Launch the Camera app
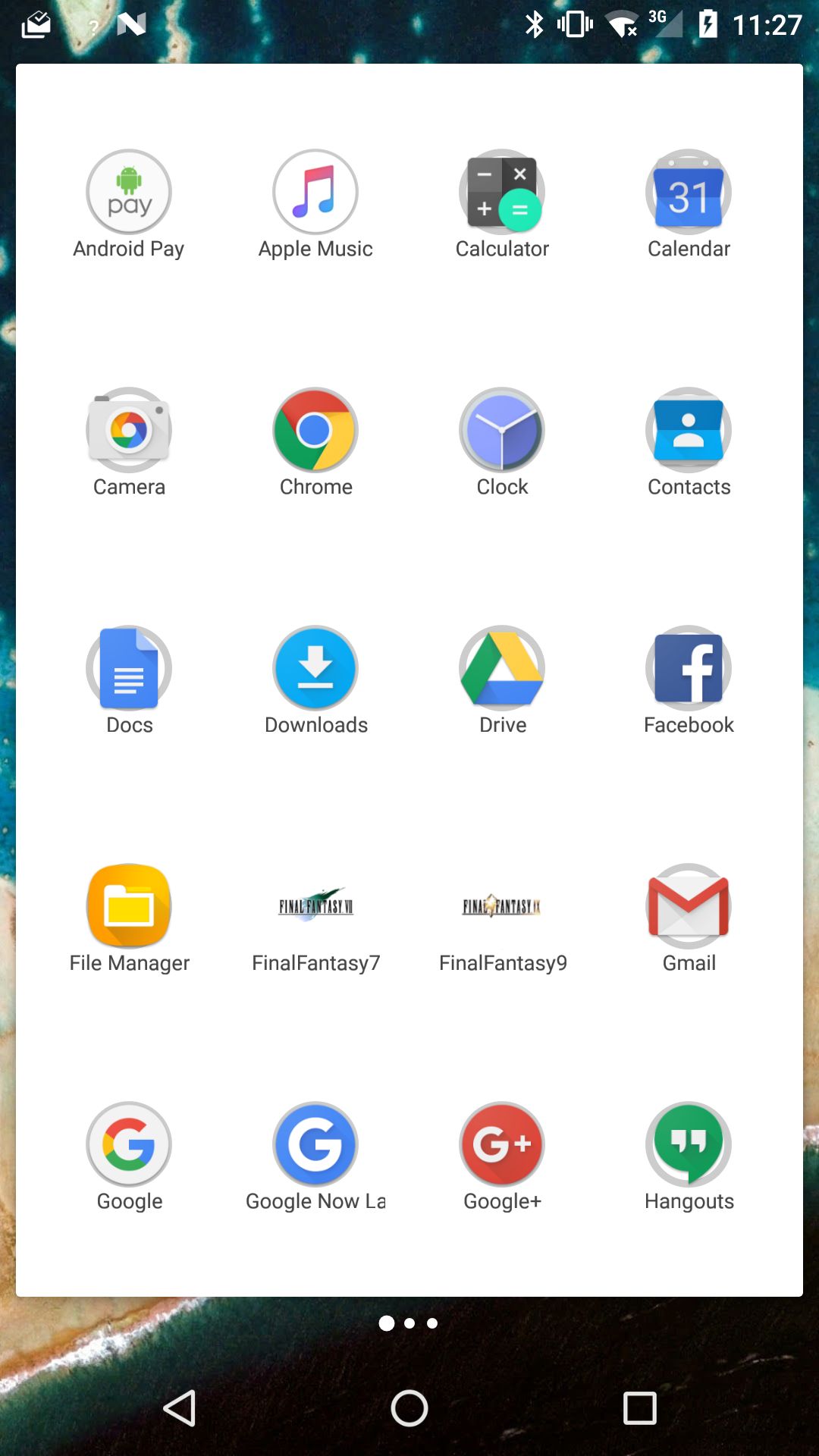This screenshot has height=1456, width=819. tap(129, 431)
